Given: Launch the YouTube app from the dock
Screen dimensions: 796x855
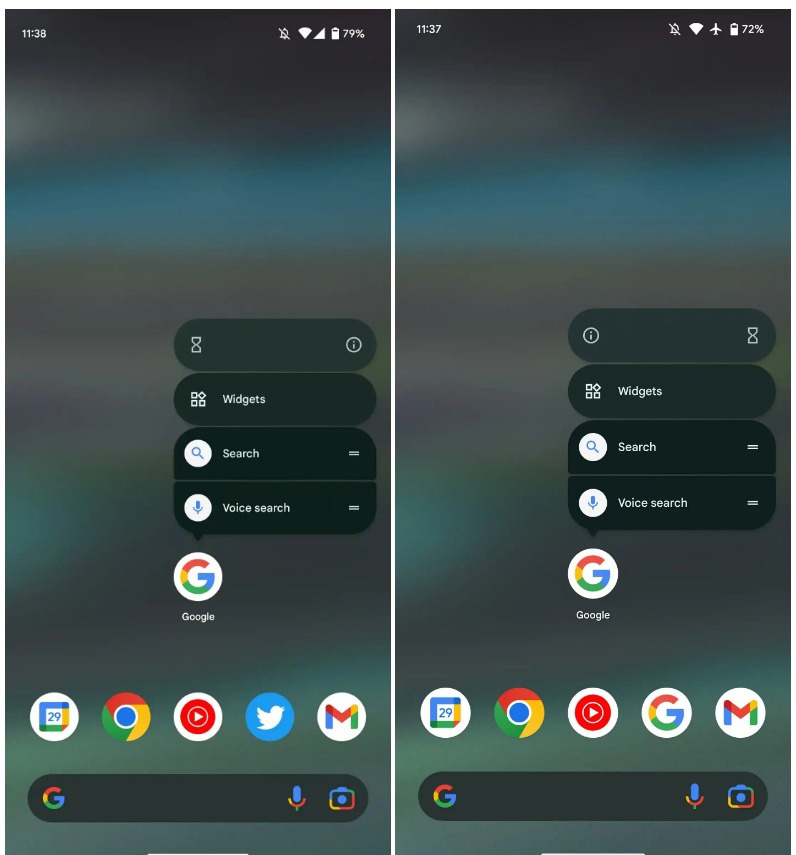Looking at the screenshot, I should [198, 716].
